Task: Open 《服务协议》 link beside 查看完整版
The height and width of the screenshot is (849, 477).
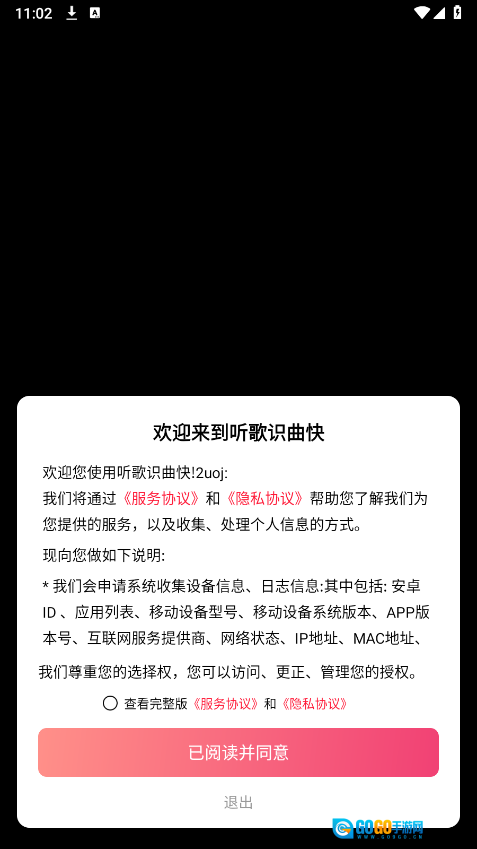Action: coord(226,704)
